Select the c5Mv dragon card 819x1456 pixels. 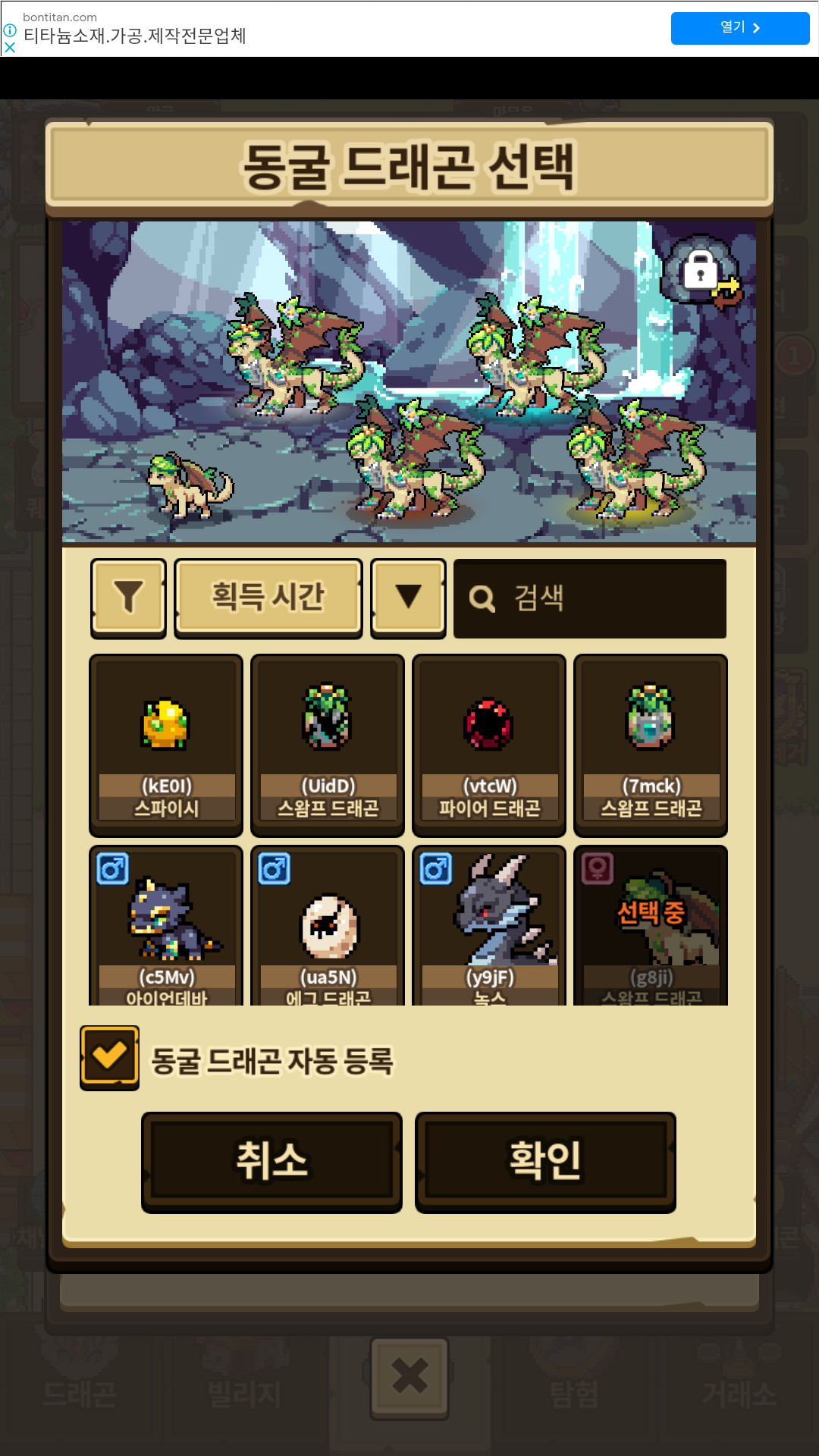tap(166, 926)
